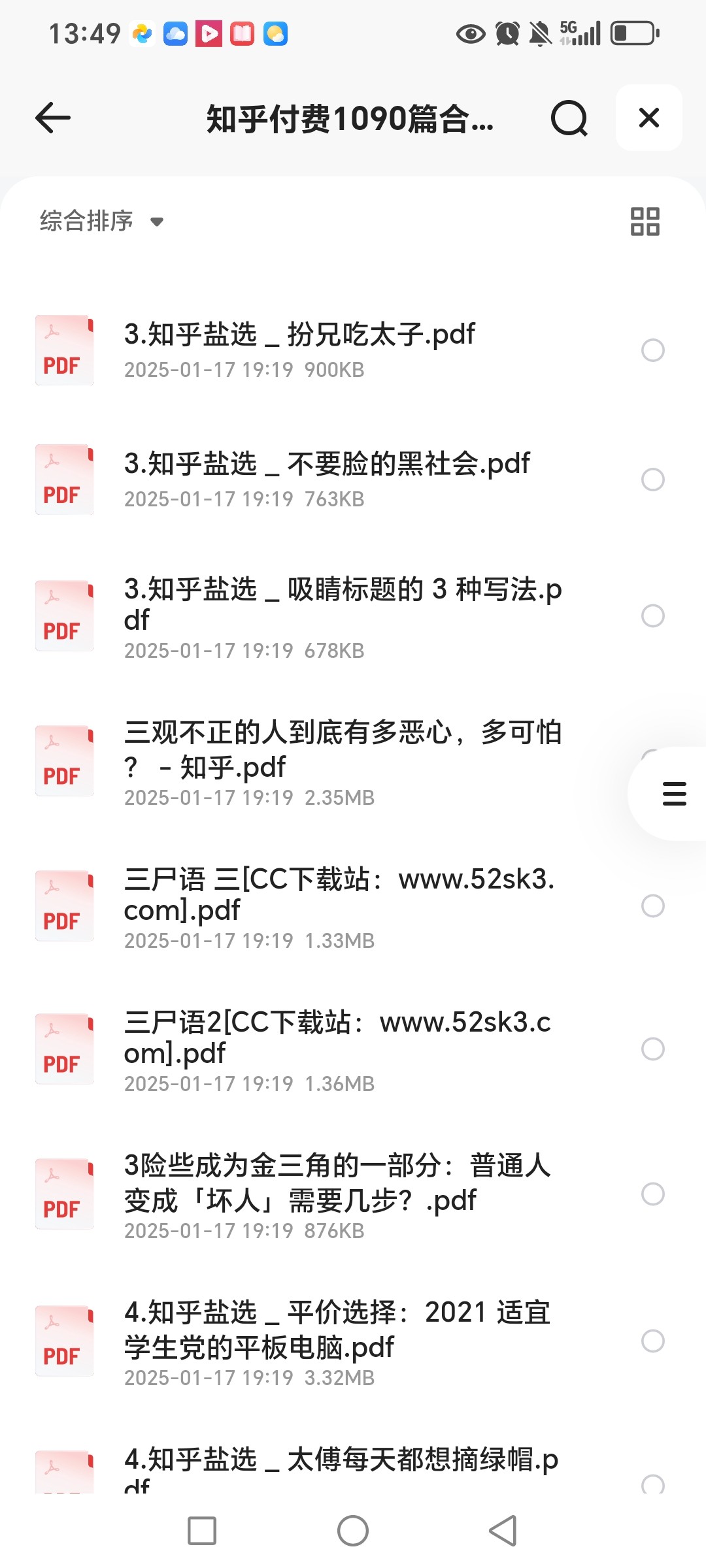Image resolution: width=706 pixels, height=1568 pixels.
Task: Go to the system home screen
Action: click(353, 1531)
